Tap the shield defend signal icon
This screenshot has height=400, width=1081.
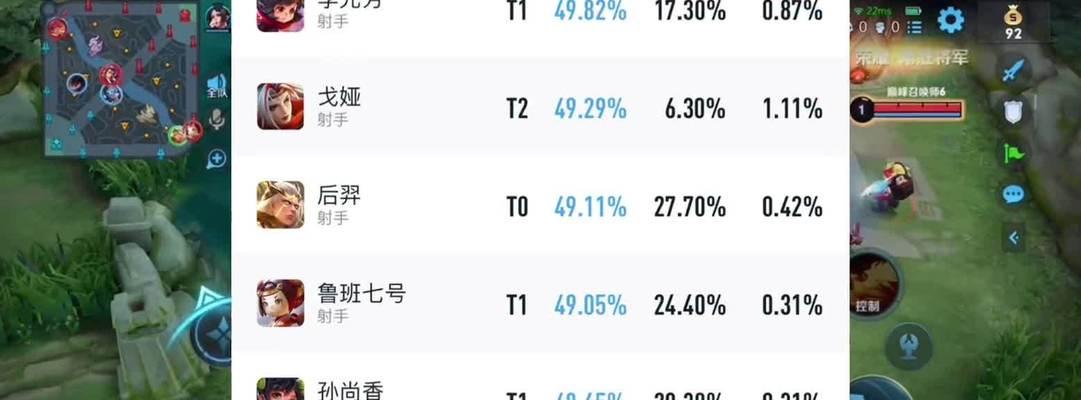[x=1014, y=110]
